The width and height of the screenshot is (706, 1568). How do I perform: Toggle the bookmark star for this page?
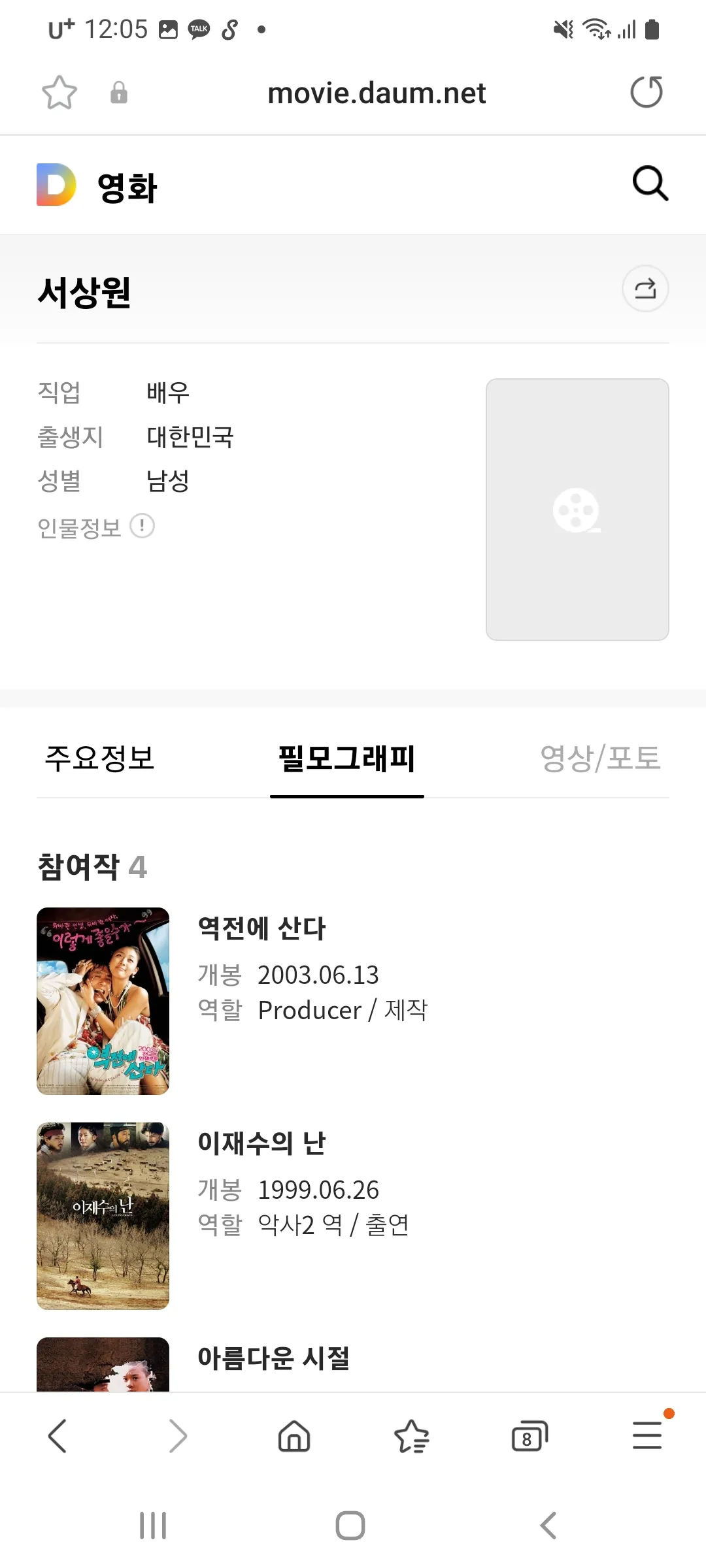coord(58,92)
